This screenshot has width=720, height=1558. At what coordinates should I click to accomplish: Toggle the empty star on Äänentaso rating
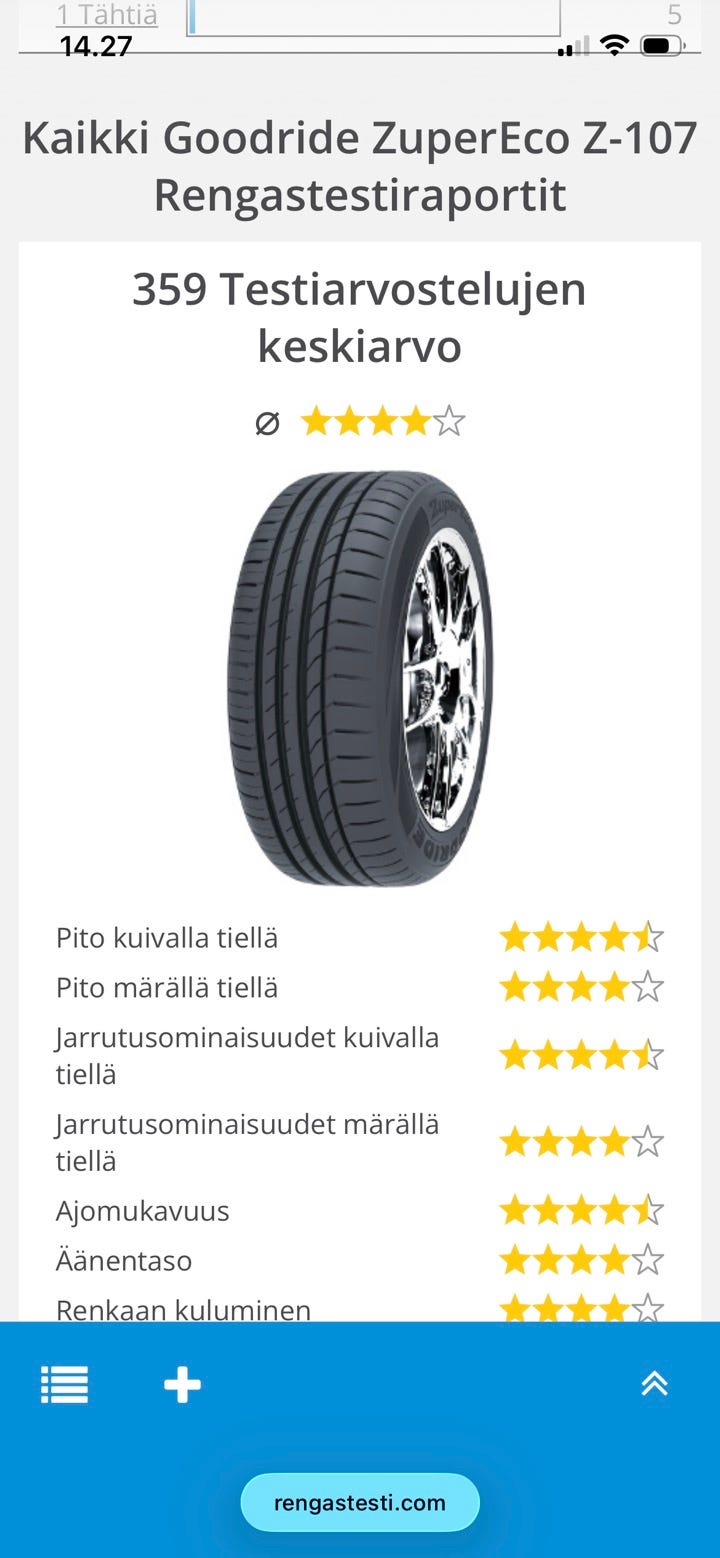click(647, 1260)
